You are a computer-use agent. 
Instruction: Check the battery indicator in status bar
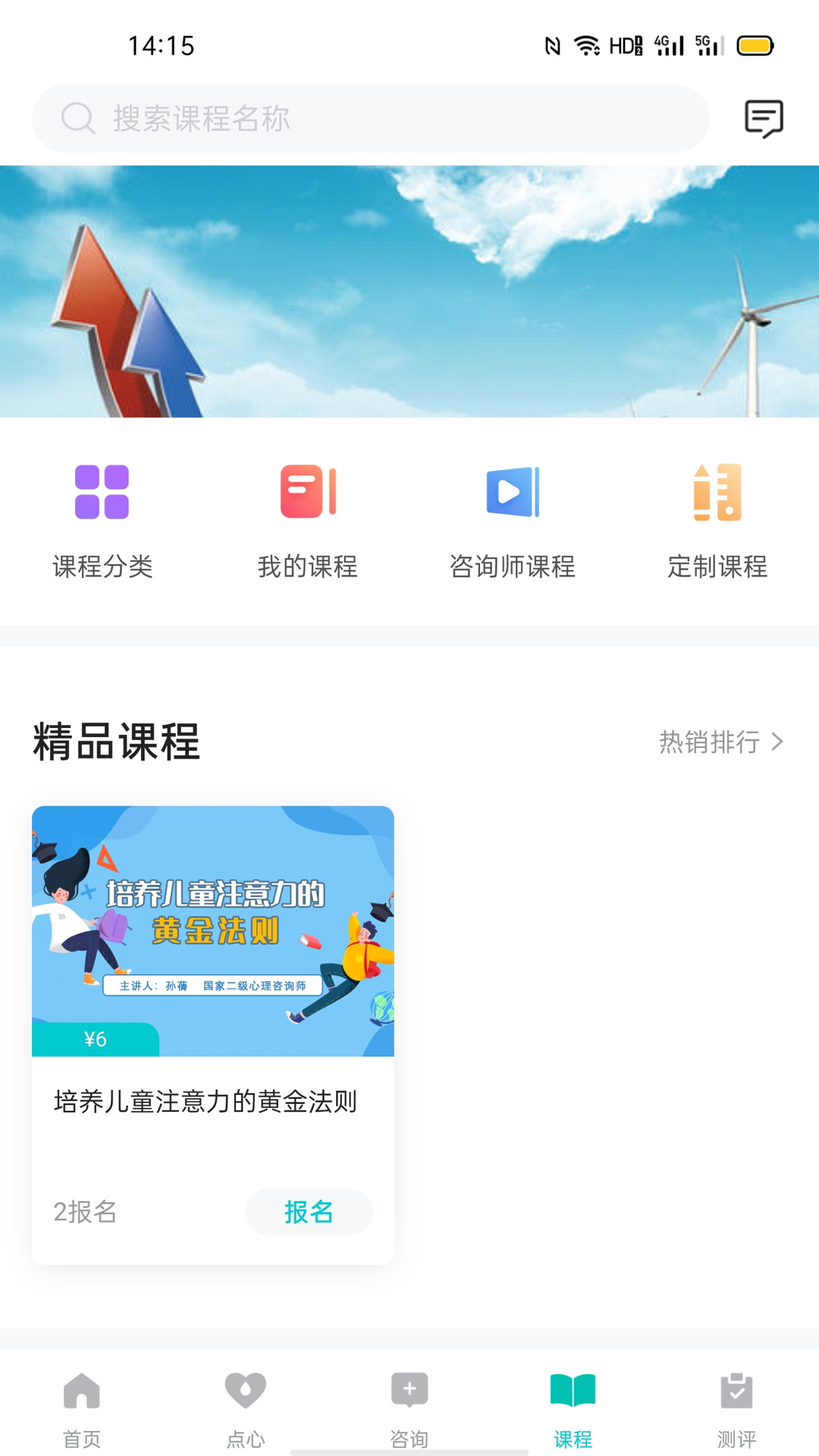tap(755, 46)
